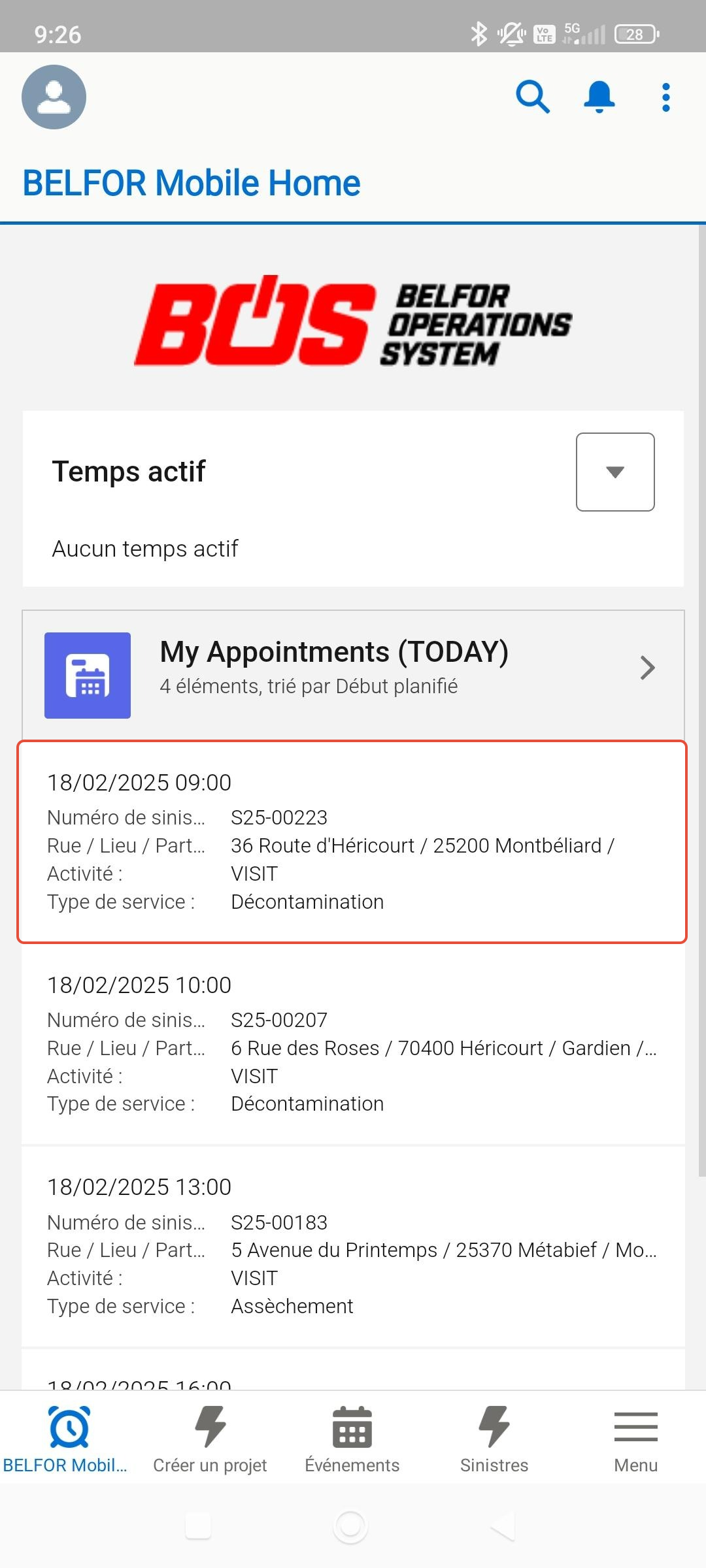Screen dimensions: 706x1568
Task: Open the notifications bell
Action: pyautogui.click(x=599, y=97)
